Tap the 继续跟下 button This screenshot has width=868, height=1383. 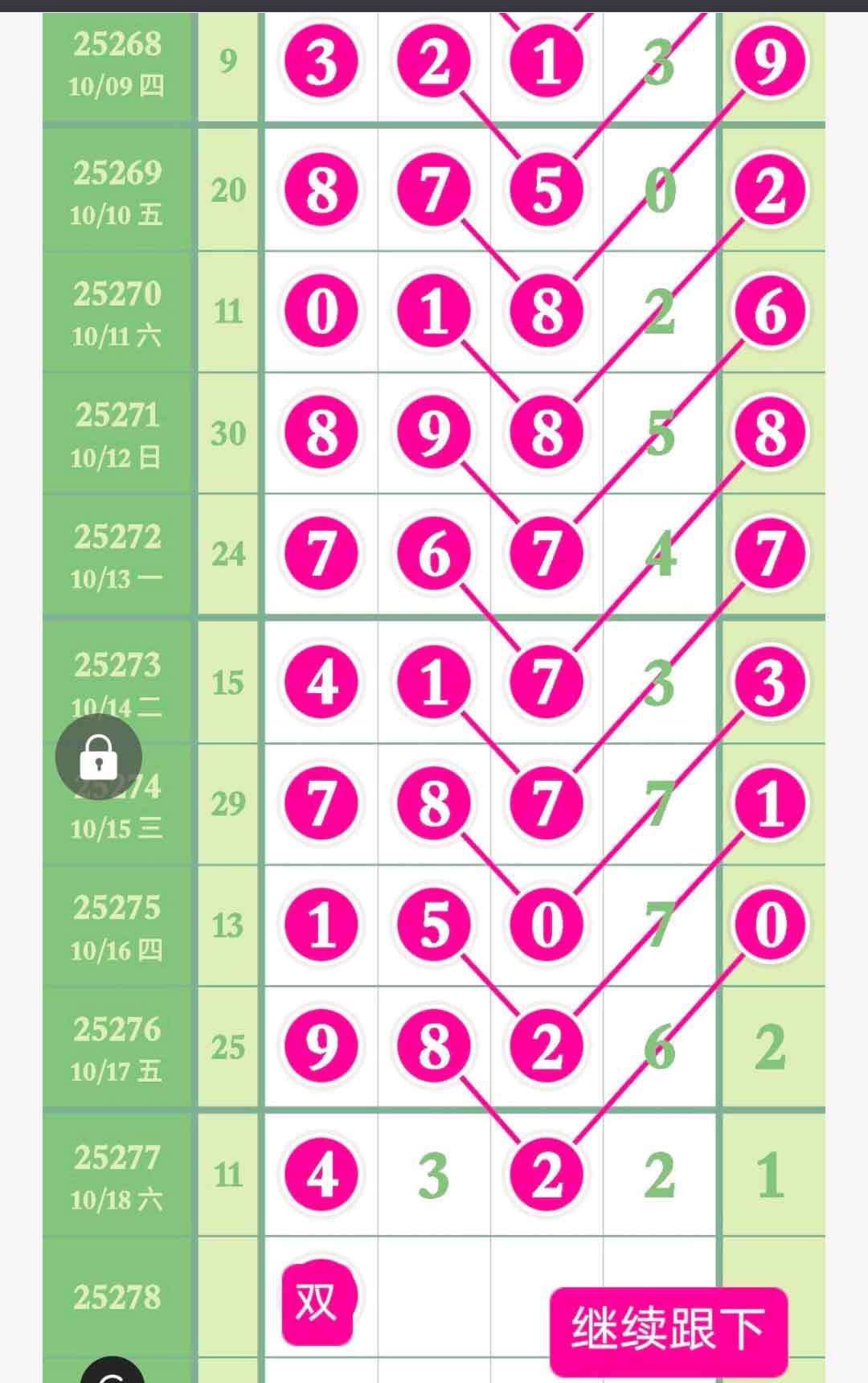tap(668, 1330)
